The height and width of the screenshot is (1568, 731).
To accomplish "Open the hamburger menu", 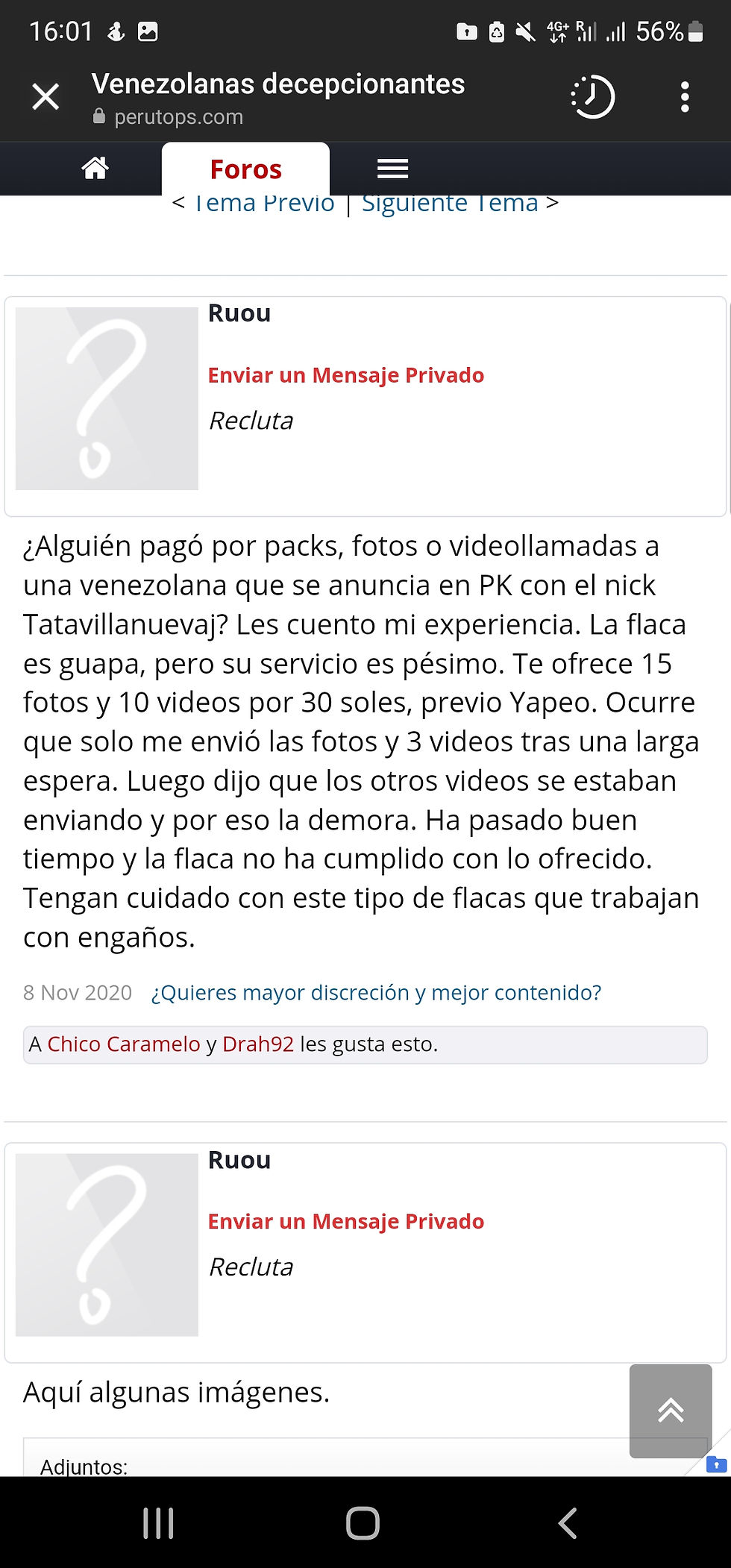I will [x=392, y=169].
